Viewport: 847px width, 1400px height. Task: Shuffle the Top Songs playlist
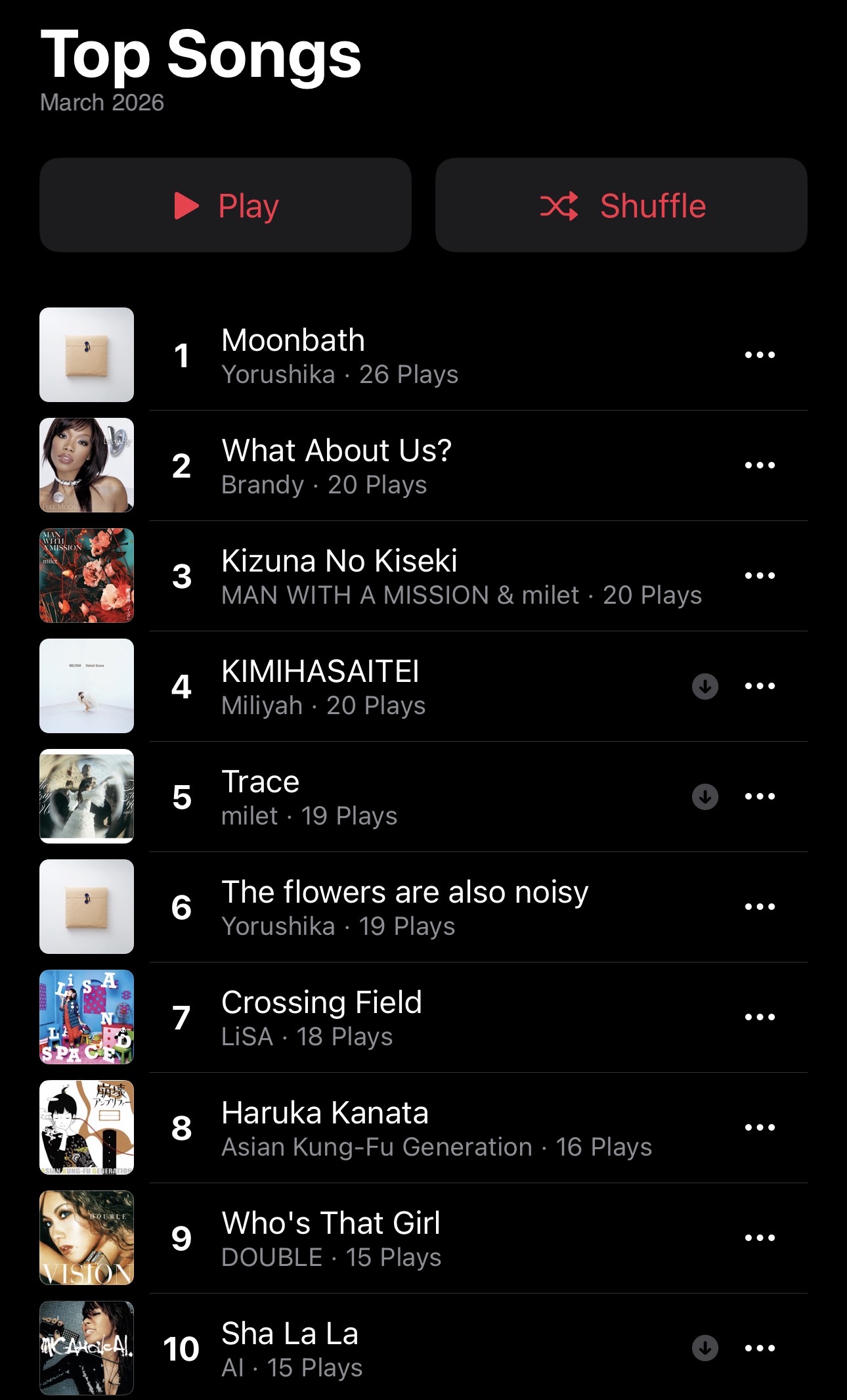coord(621,205)
